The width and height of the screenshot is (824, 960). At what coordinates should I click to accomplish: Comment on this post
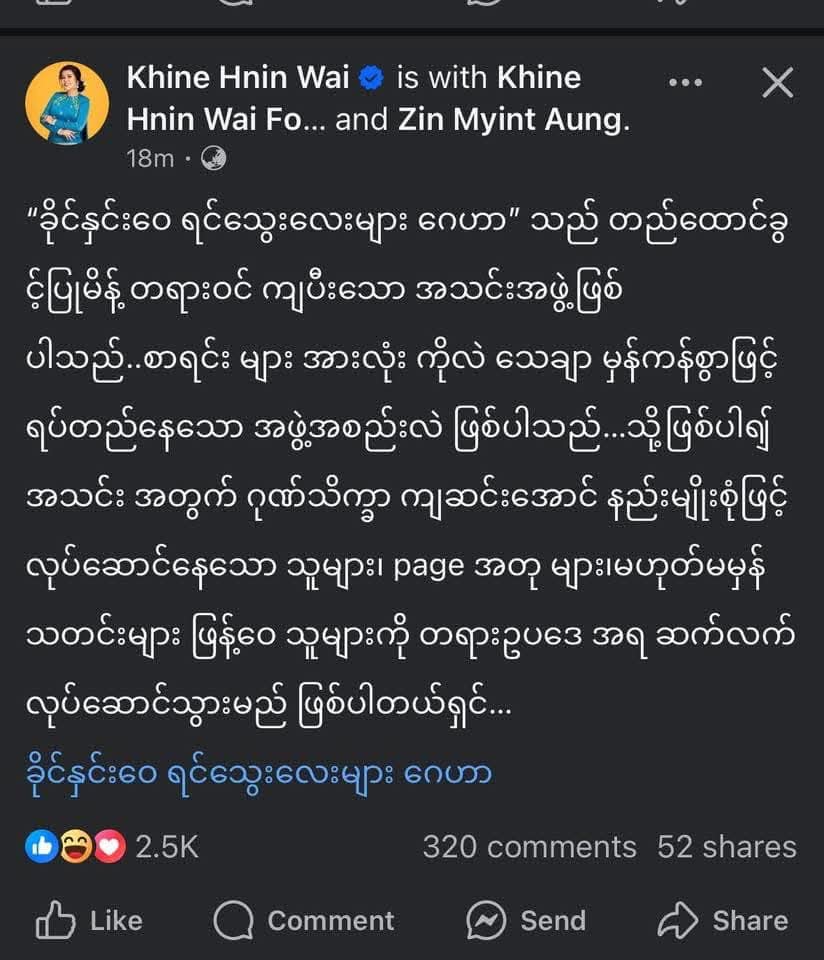pyautogui.click(x=305, y=920)
